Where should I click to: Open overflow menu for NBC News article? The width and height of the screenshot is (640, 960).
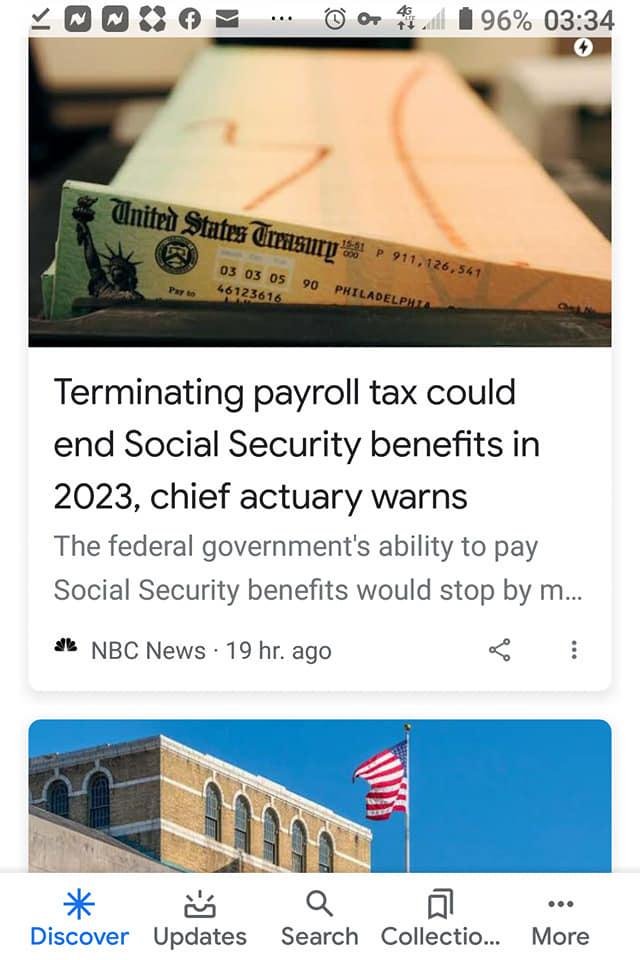click(x=573, y=650)
